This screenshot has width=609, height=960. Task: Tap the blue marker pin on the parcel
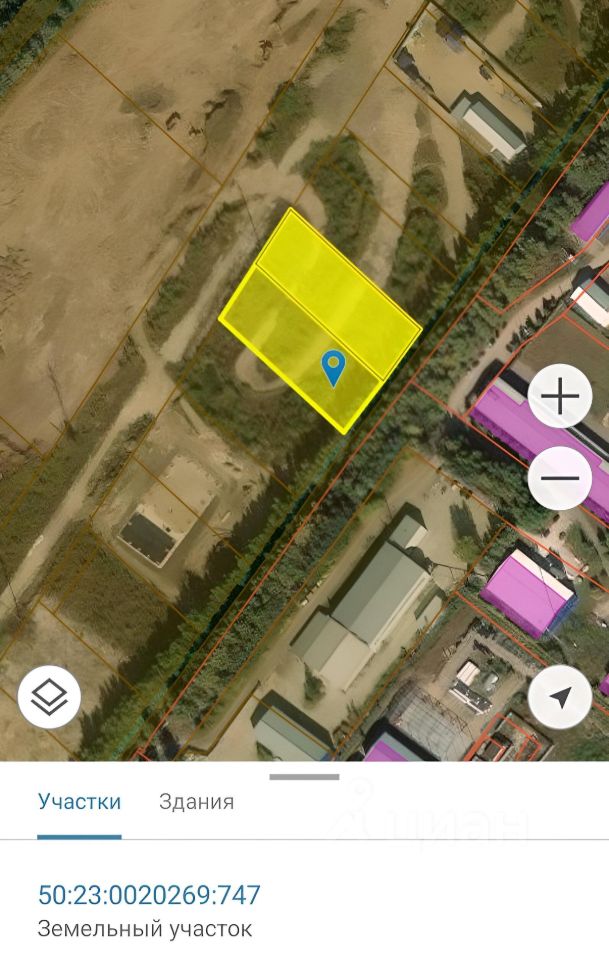pos(334,367)
